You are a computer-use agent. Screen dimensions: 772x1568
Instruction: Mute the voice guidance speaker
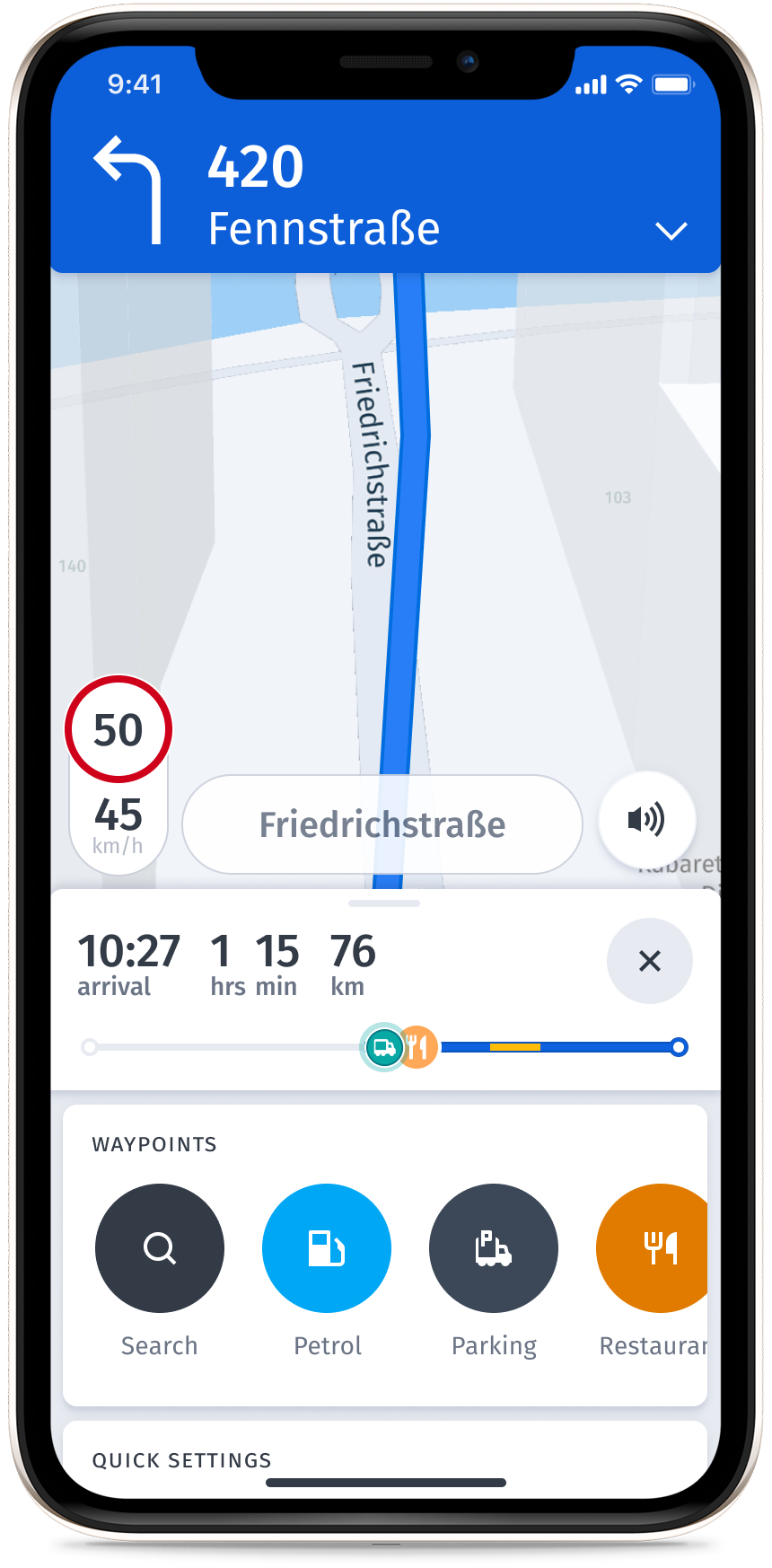646,819
